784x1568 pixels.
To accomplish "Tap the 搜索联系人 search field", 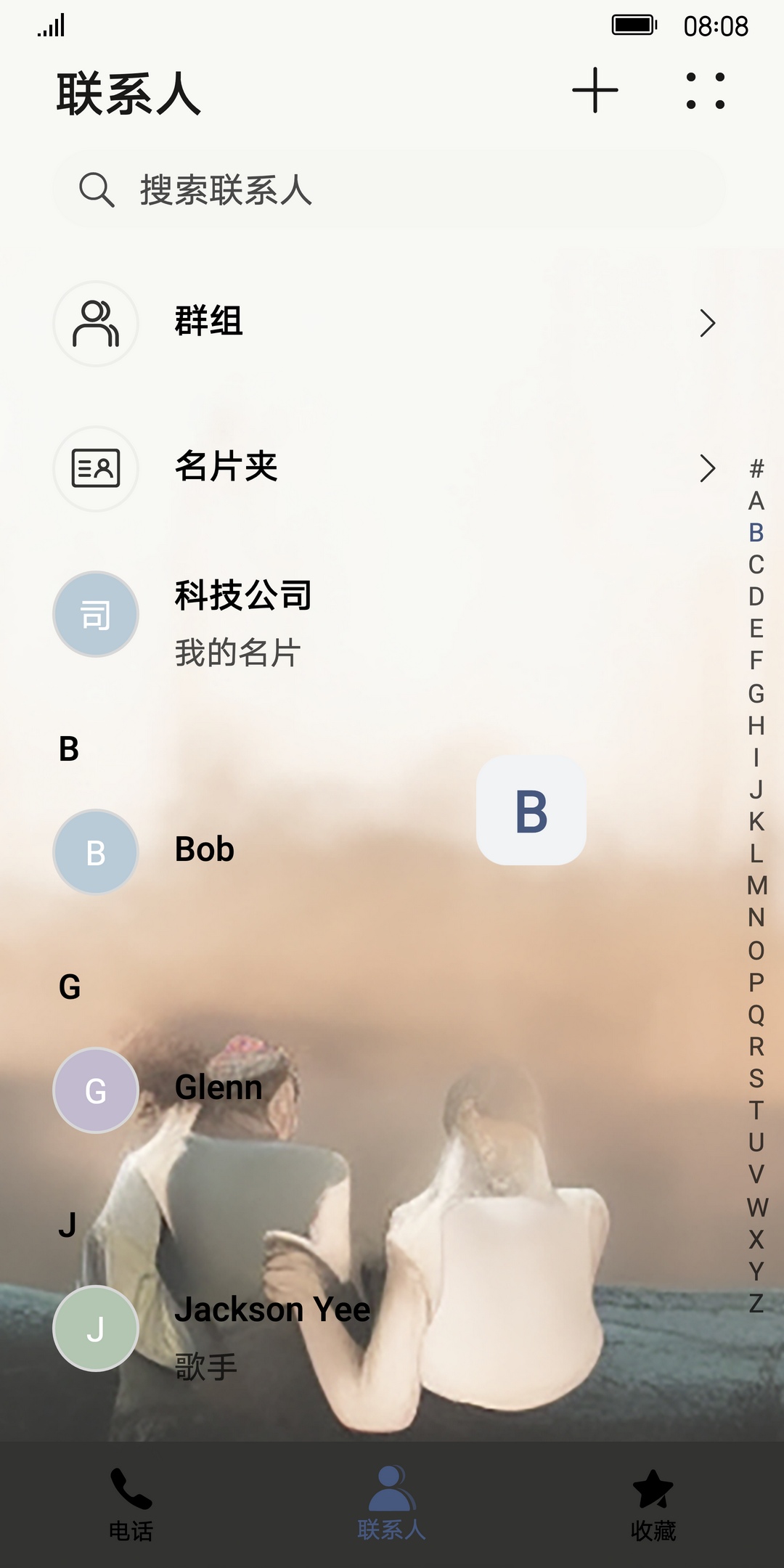I will tap(389, 190).
